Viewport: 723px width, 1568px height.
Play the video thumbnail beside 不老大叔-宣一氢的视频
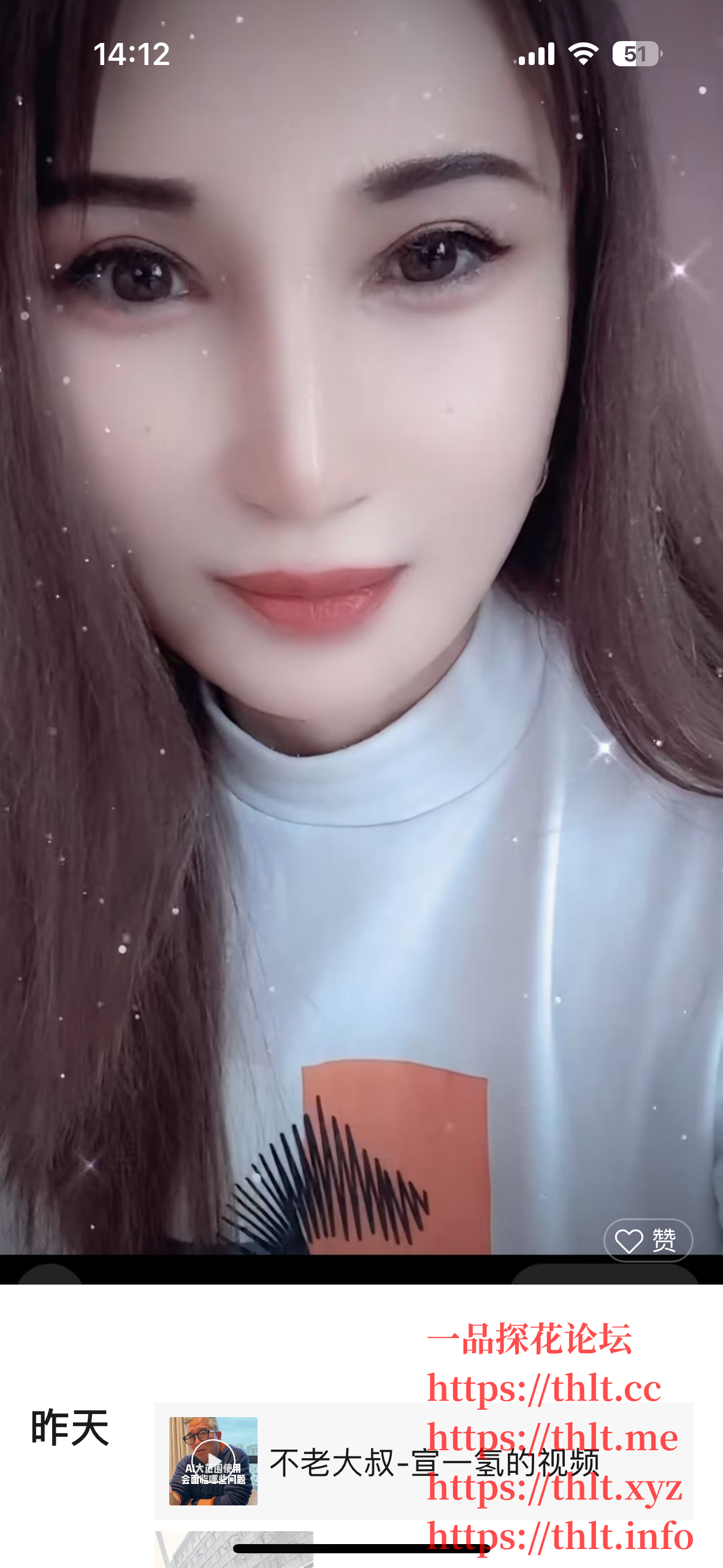(x=213, y=1461)
